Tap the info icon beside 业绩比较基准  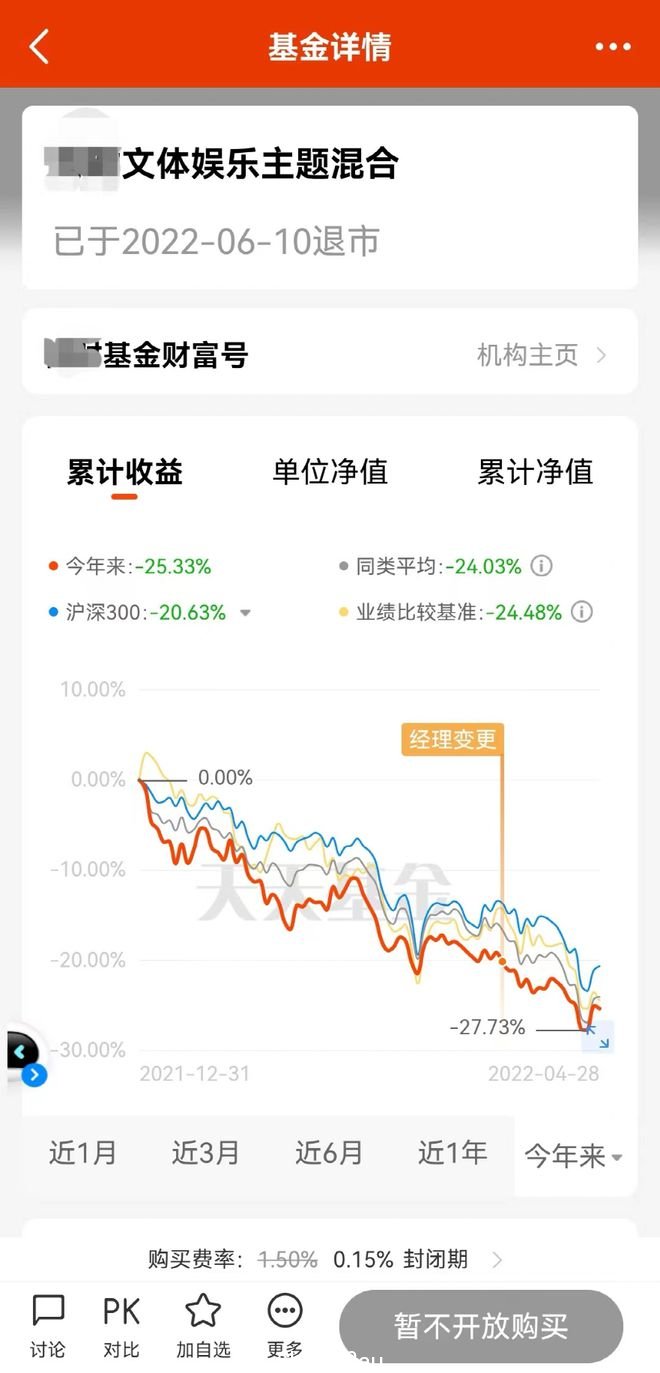pyautogui.click(x=582, y=612)
